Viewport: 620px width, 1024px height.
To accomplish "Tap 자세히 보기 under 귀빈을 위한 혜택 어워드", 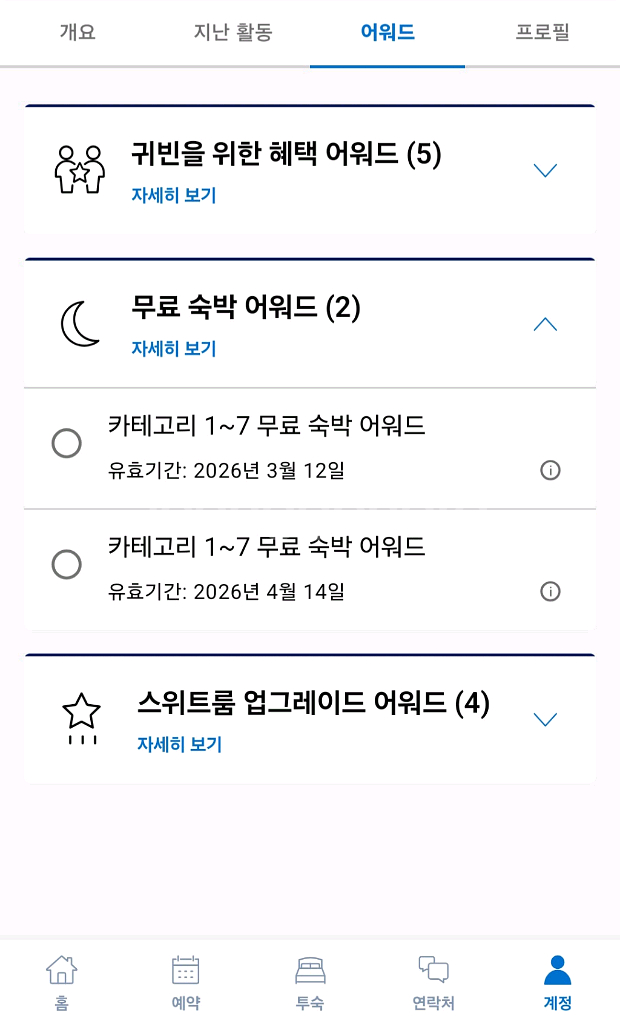I will point(174,195).
